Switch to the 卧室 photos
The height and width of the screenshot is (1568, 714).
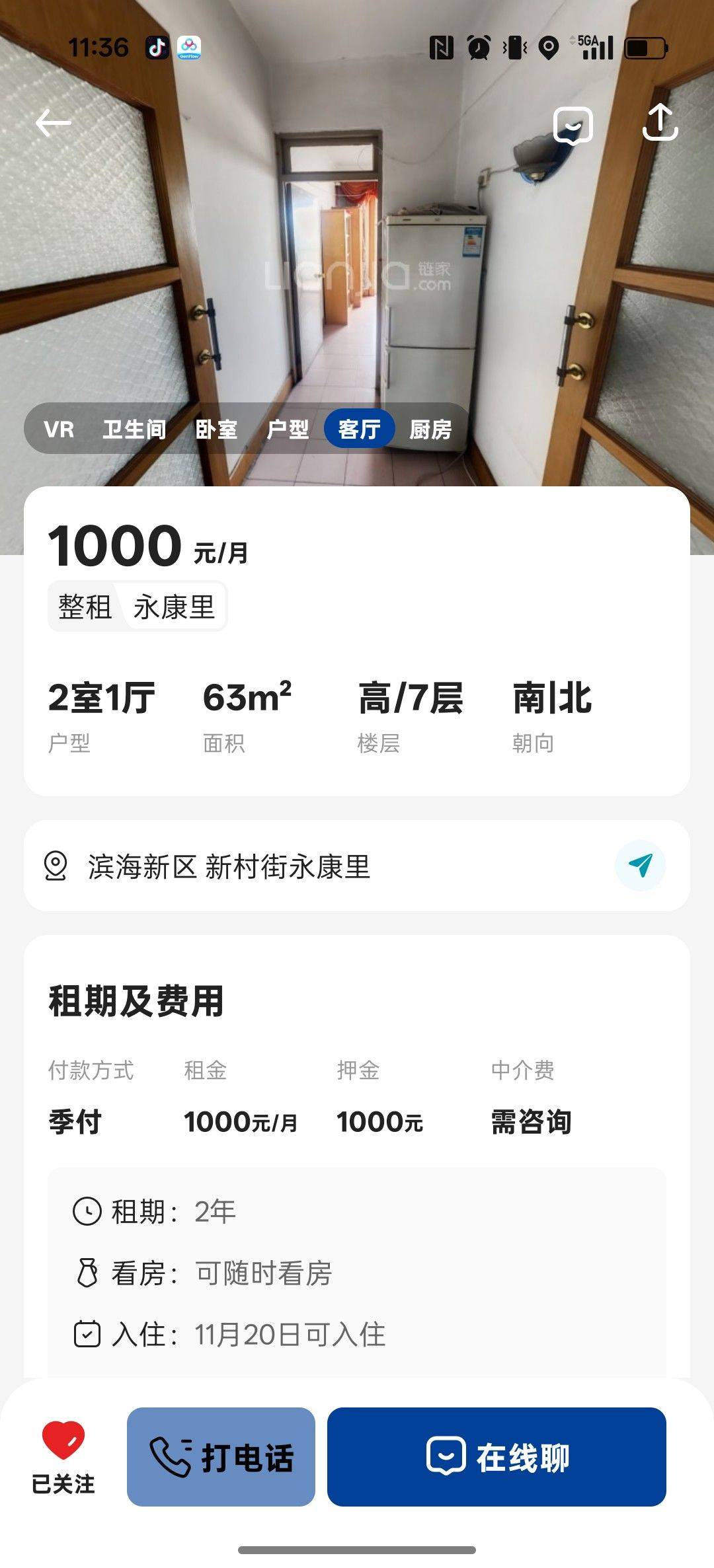pos(216,429)
